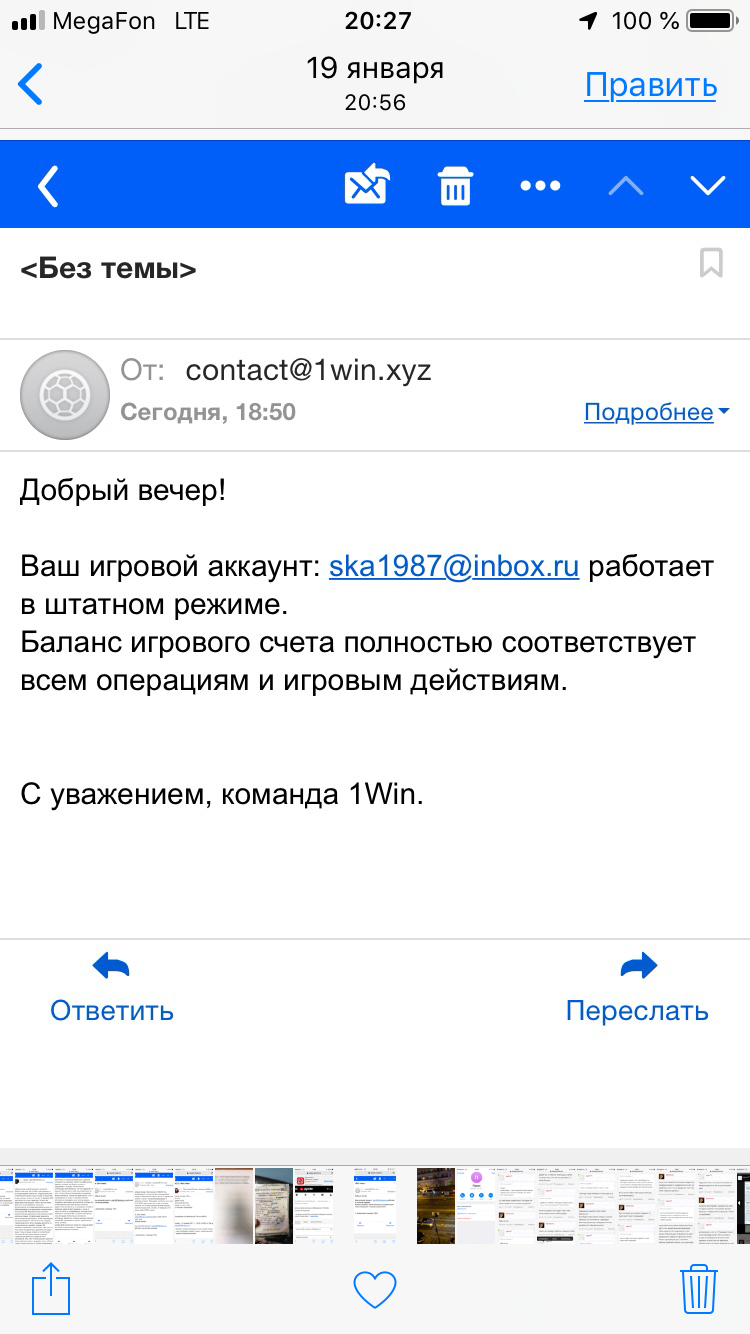Tap Править to edit the photo
The height and width of the screenshot is (1334, 750).
650,86
